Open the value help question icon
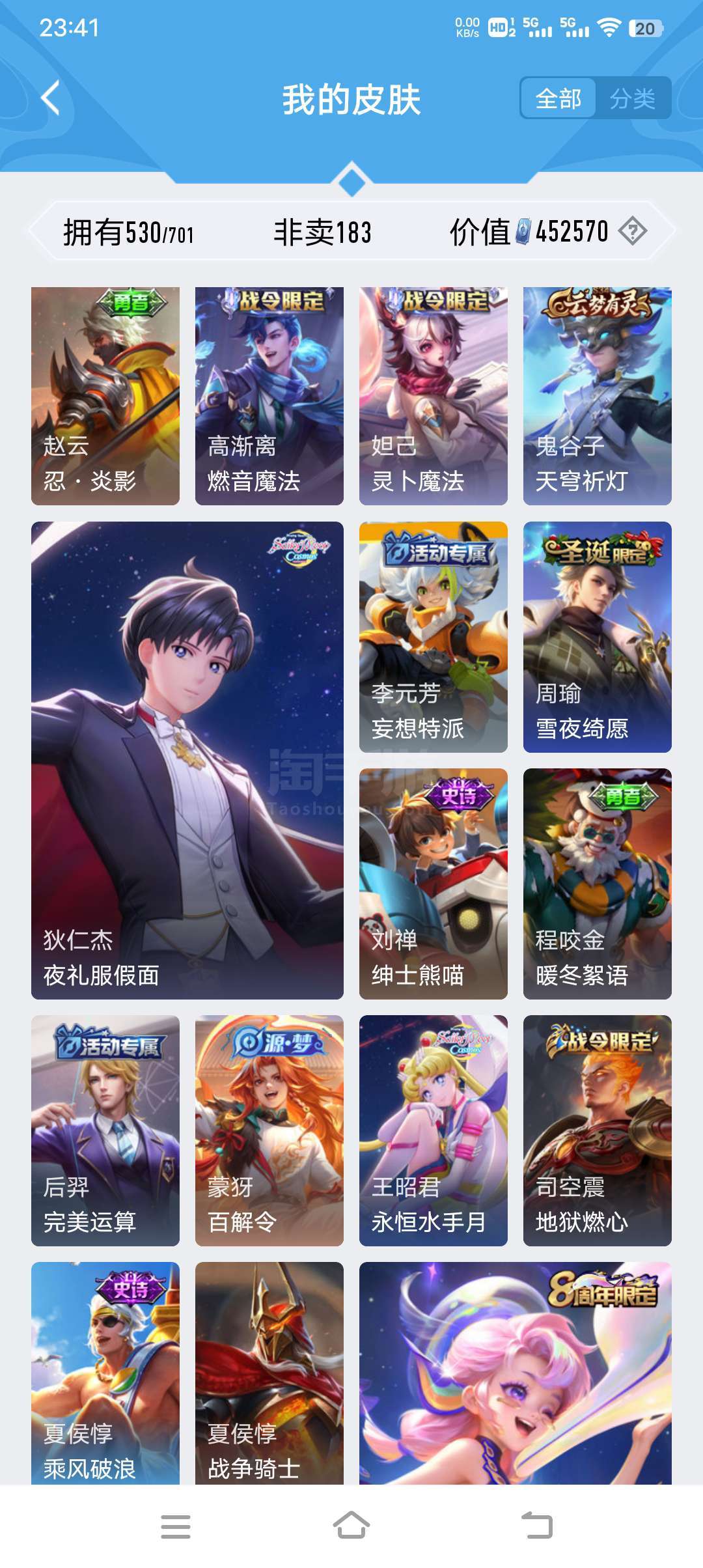Image resolution: width=703 pixels, height=1568 pixels. point(632,231)
